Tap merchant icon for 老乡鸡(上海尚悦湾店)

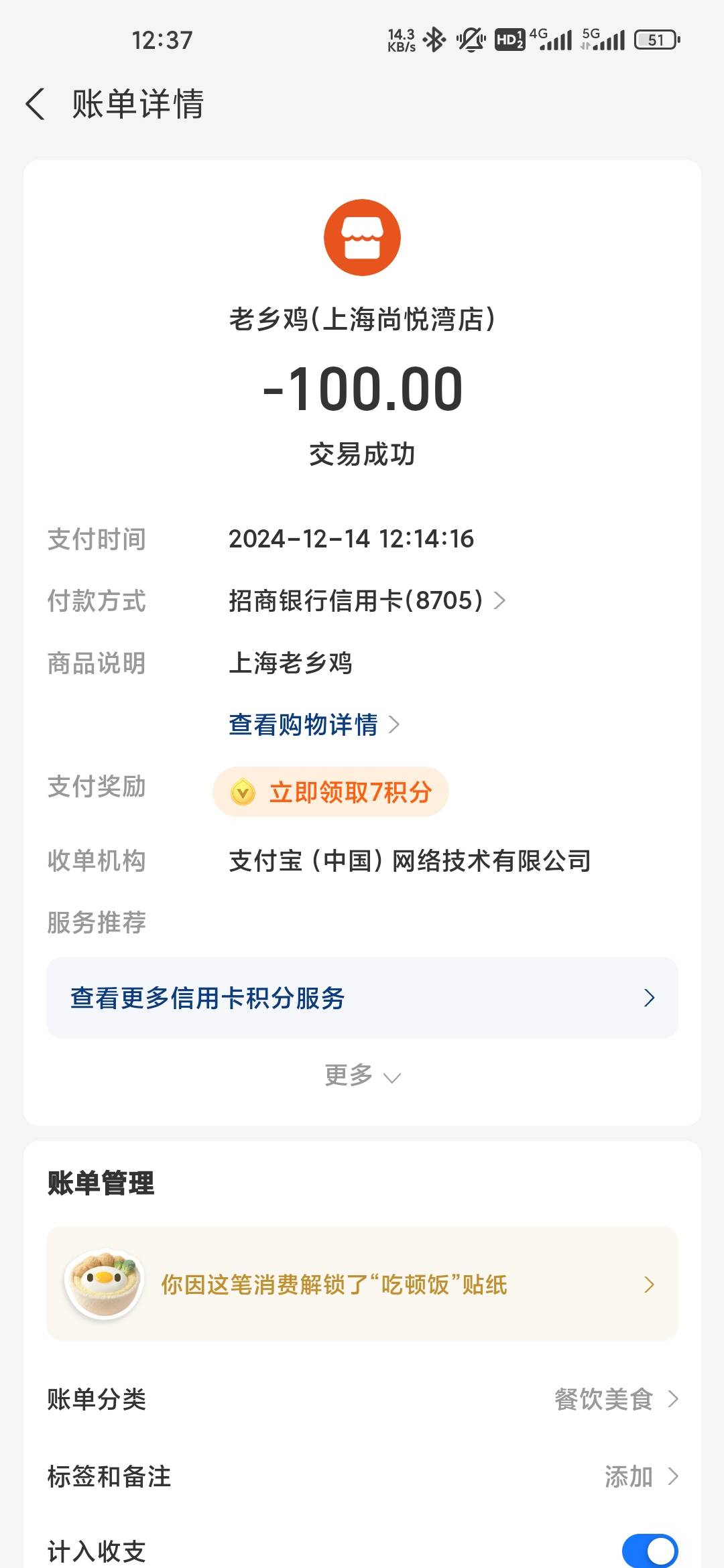tap(362, 237)
